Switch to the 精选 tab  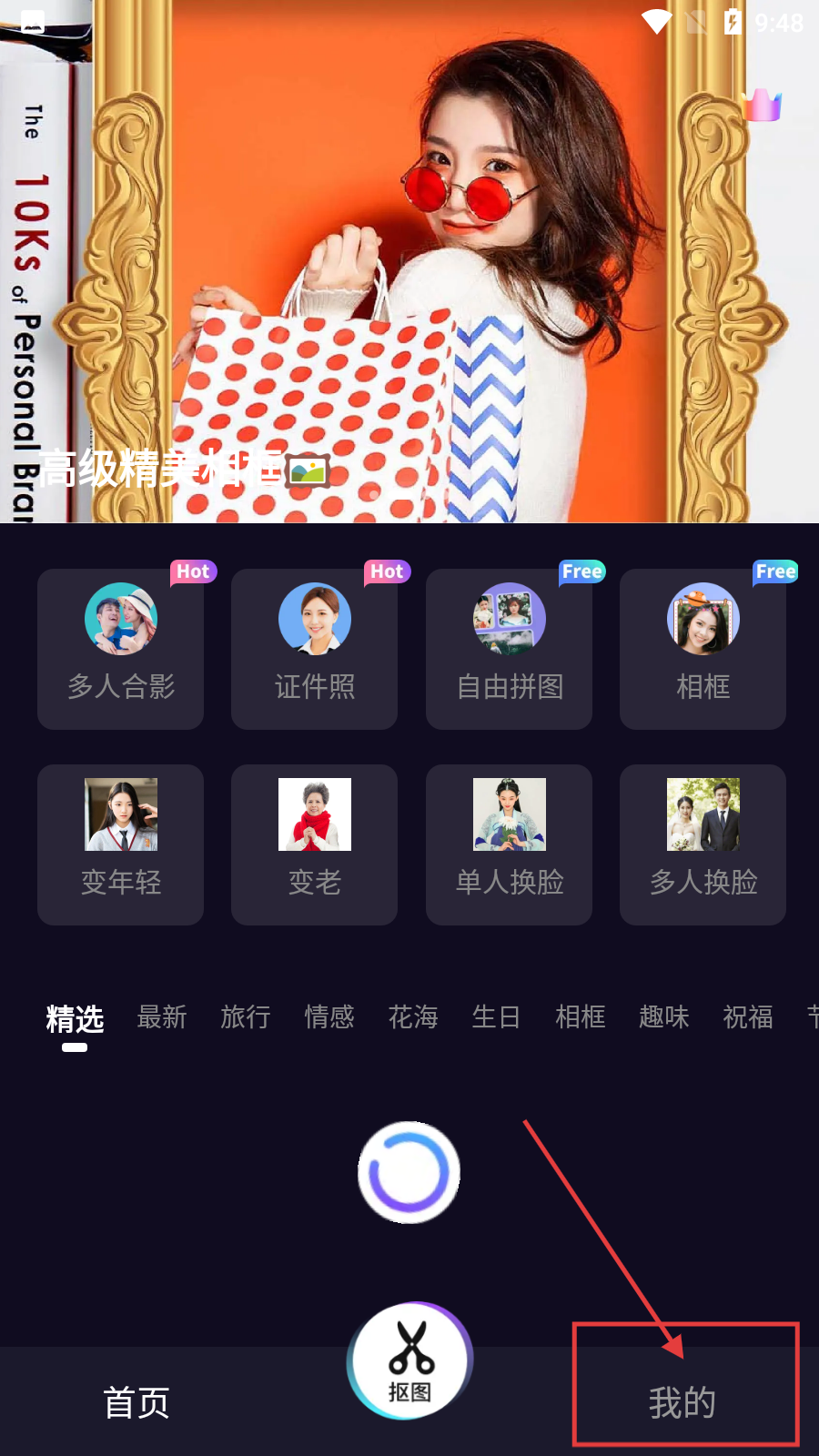point(75,1018)
